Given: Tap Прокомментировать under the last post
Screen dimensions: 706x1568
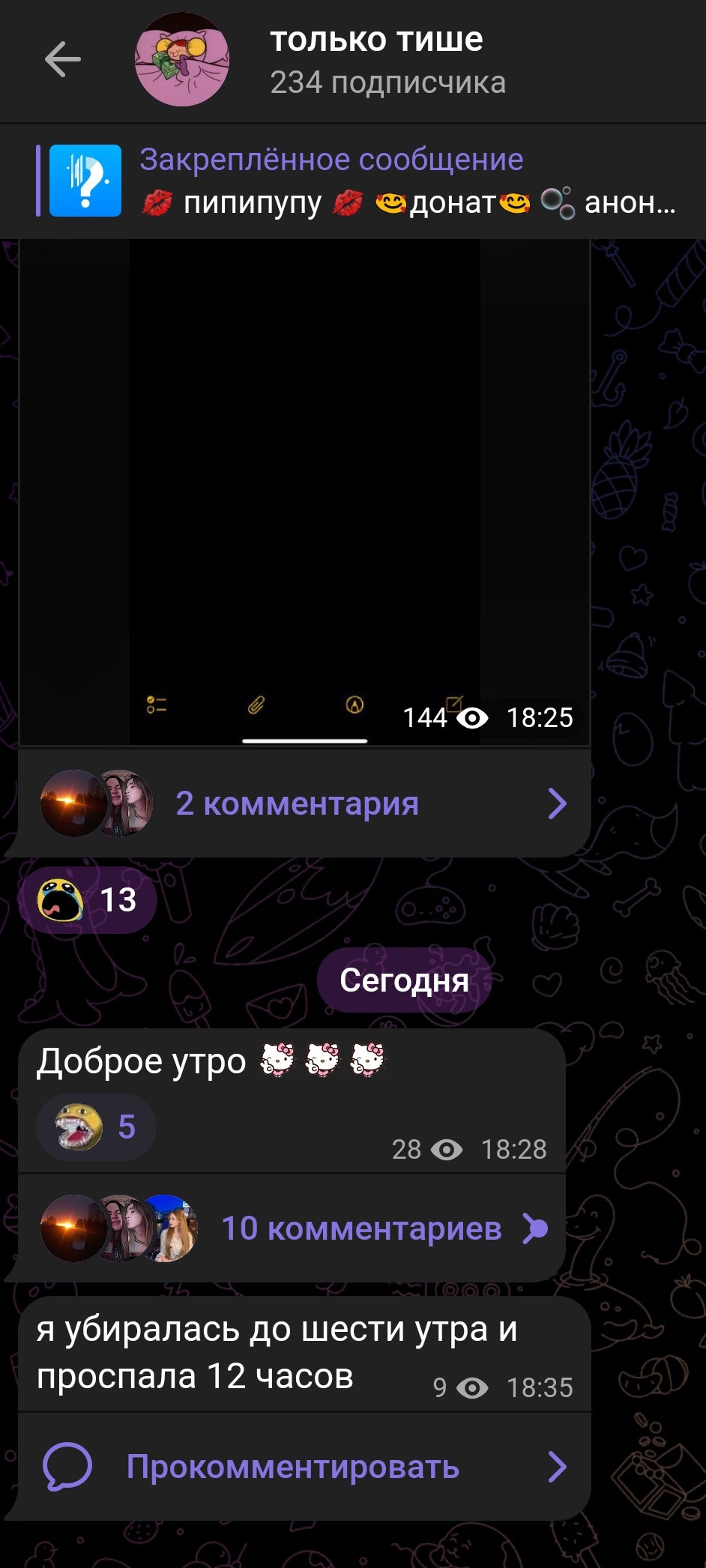Looking at the screenshot, I should pos(304,1467).
